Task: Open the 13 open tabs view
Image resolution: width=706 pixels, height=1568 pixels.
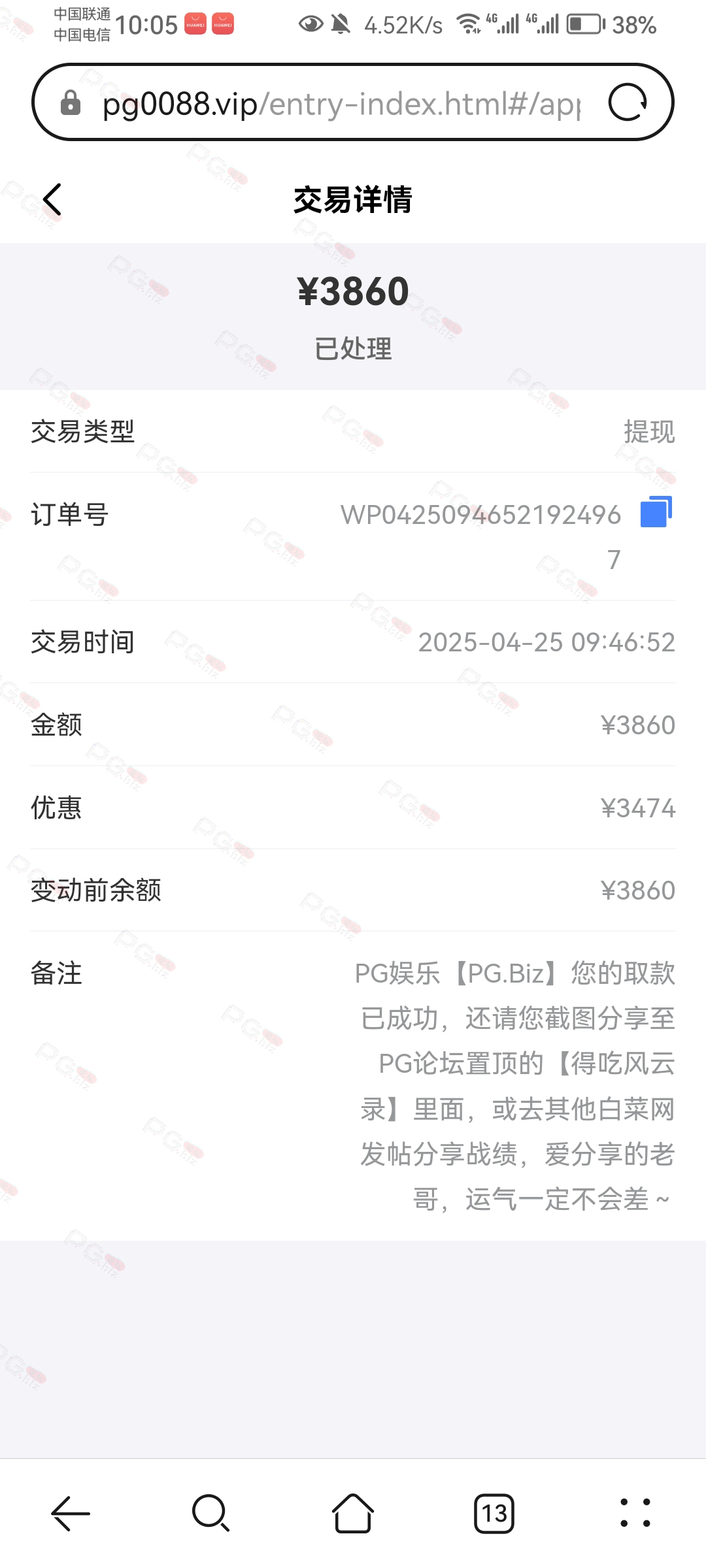Action: (x=494, y=1513)
